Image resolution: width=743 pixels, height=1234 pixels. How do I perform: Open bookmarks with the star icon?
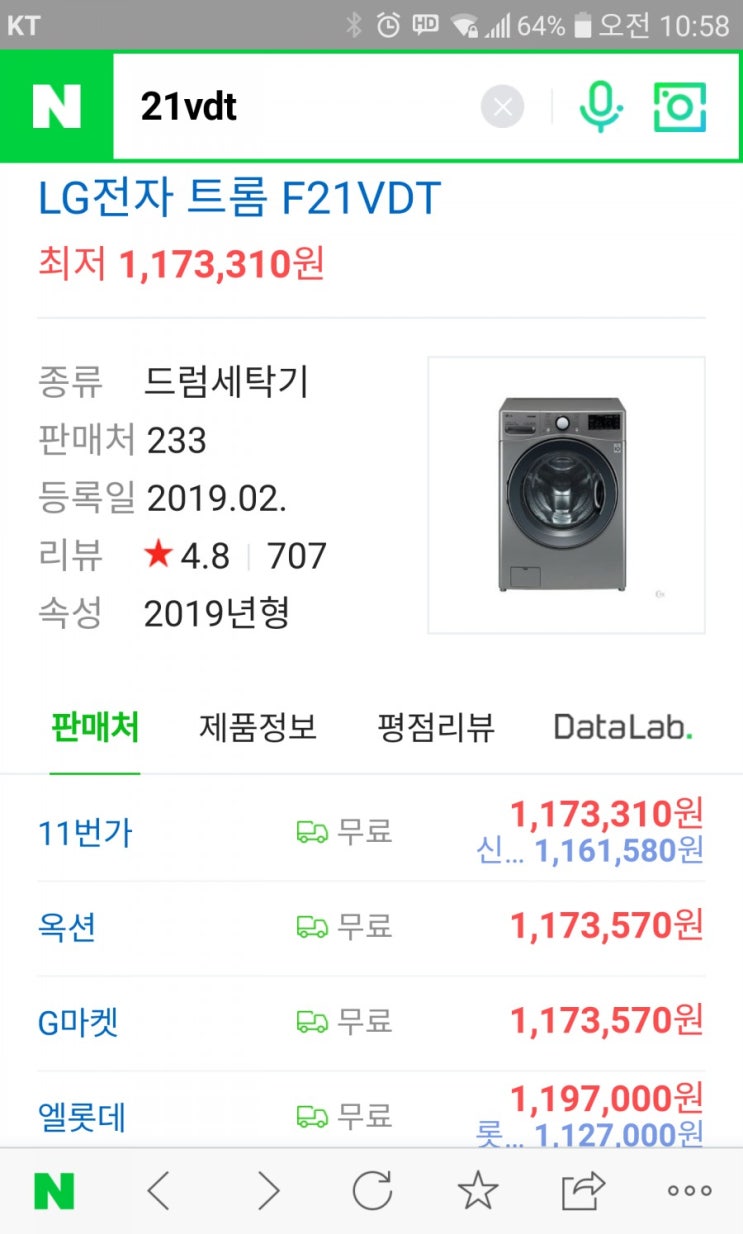(x=477, y=1190)
